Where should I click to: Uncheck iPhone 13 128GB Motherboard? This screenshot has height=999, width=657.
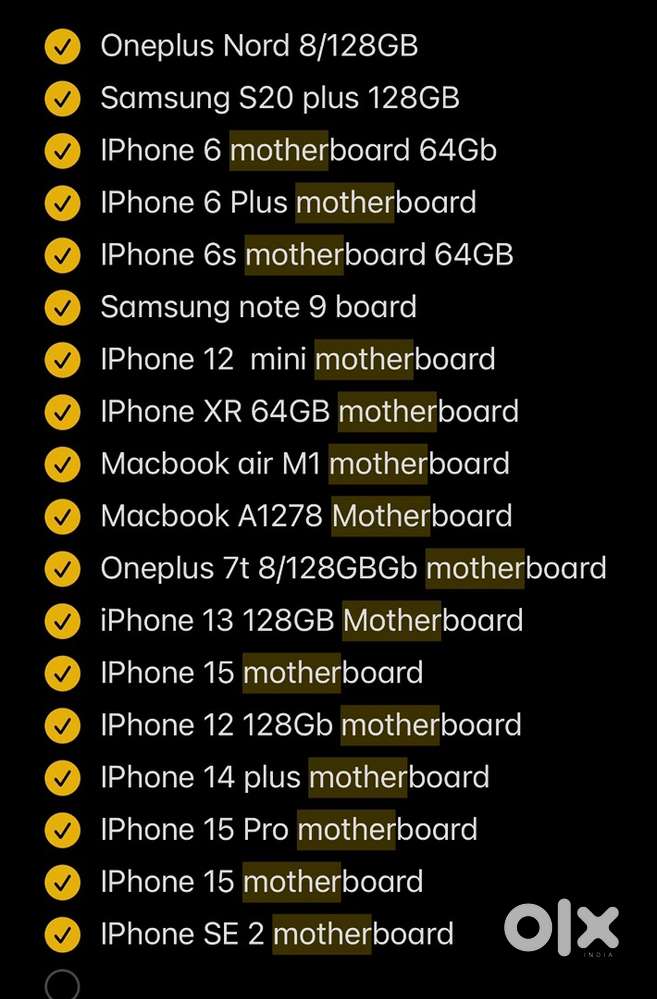62,620
